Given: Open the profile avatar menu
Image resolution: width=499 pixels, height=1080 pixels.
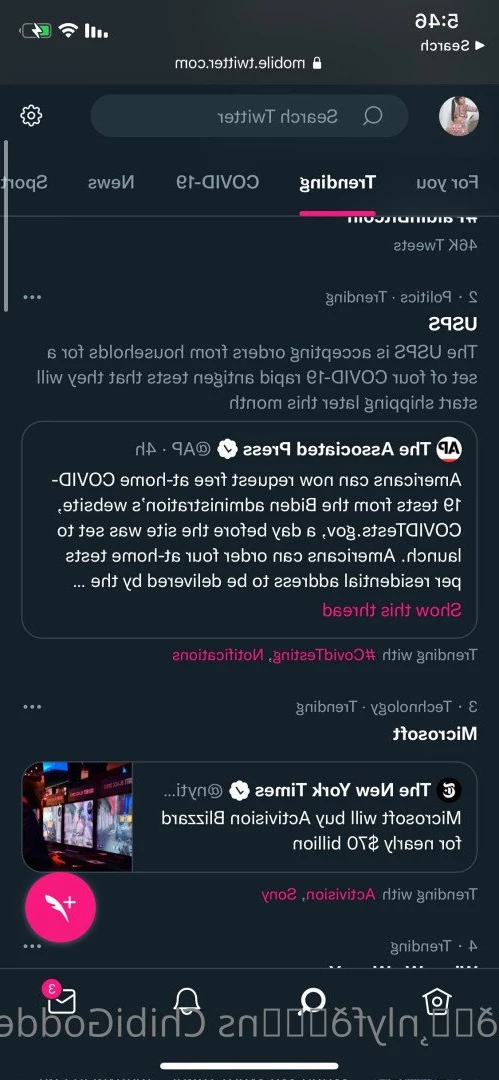Looking at the screenshot, I should coord(459,116).
